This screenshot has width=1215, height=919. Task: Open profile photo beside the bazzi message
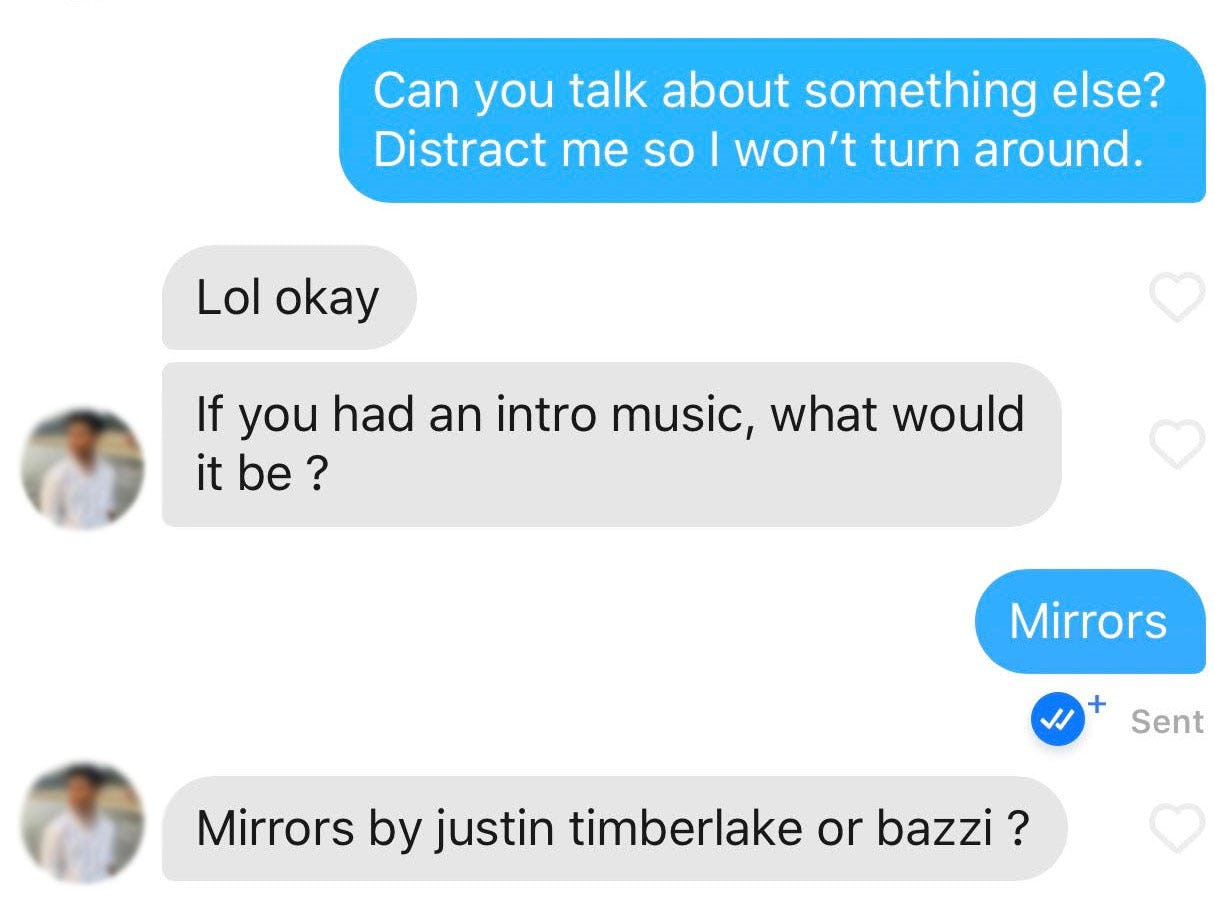(83, 825)
